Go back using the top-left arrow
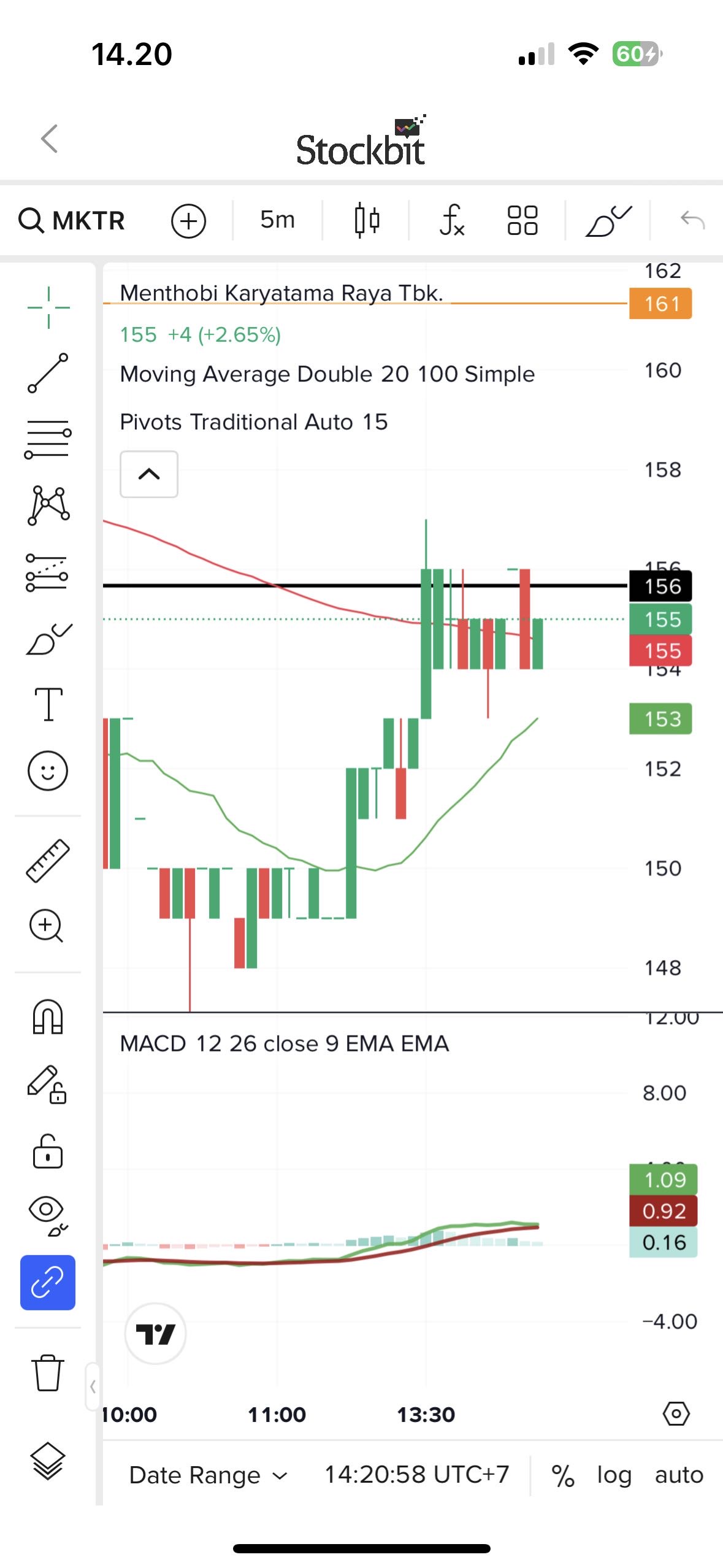The width and height of the screenshot is (723, 1568). [x=50, y=139]
